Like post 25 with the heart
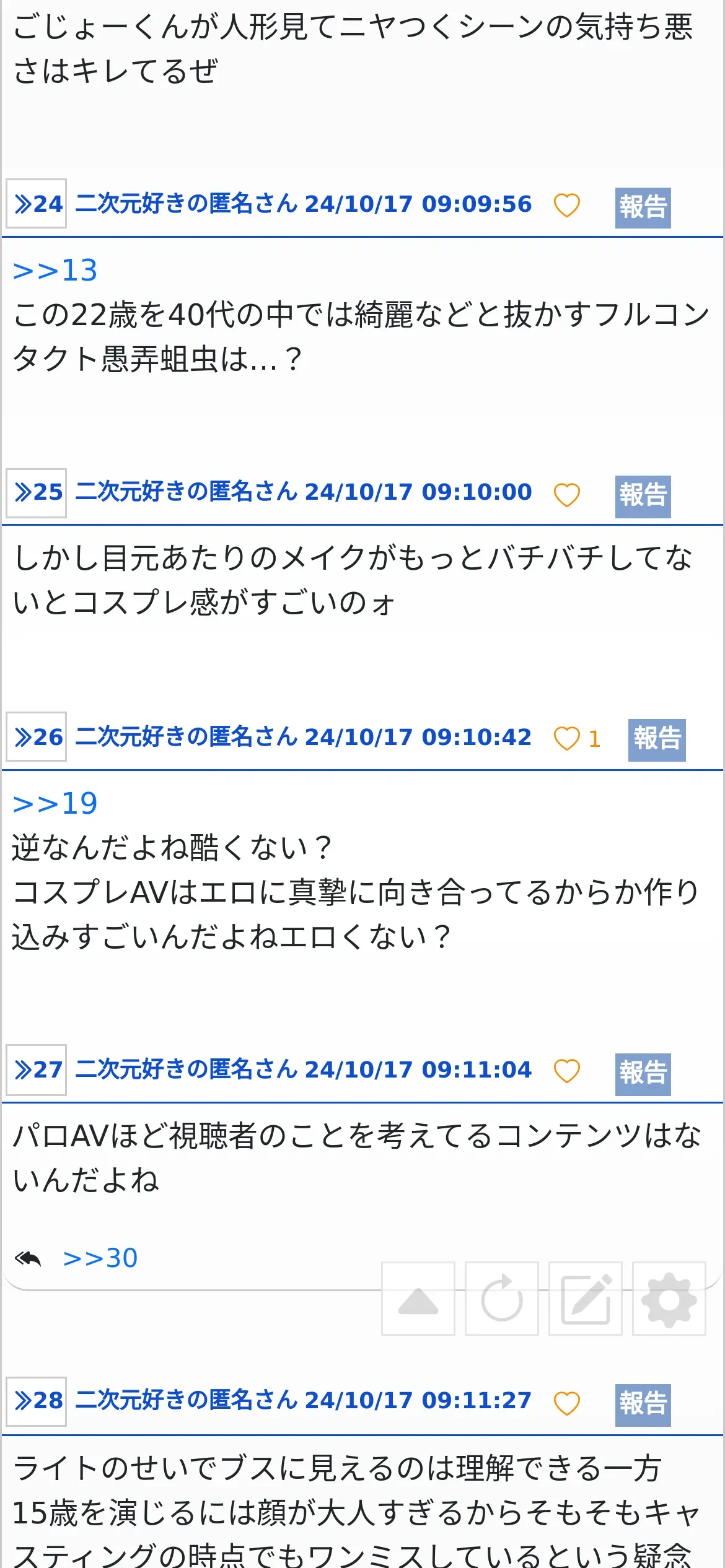This screenshot has height=1568, width=725. coord(566,494)
